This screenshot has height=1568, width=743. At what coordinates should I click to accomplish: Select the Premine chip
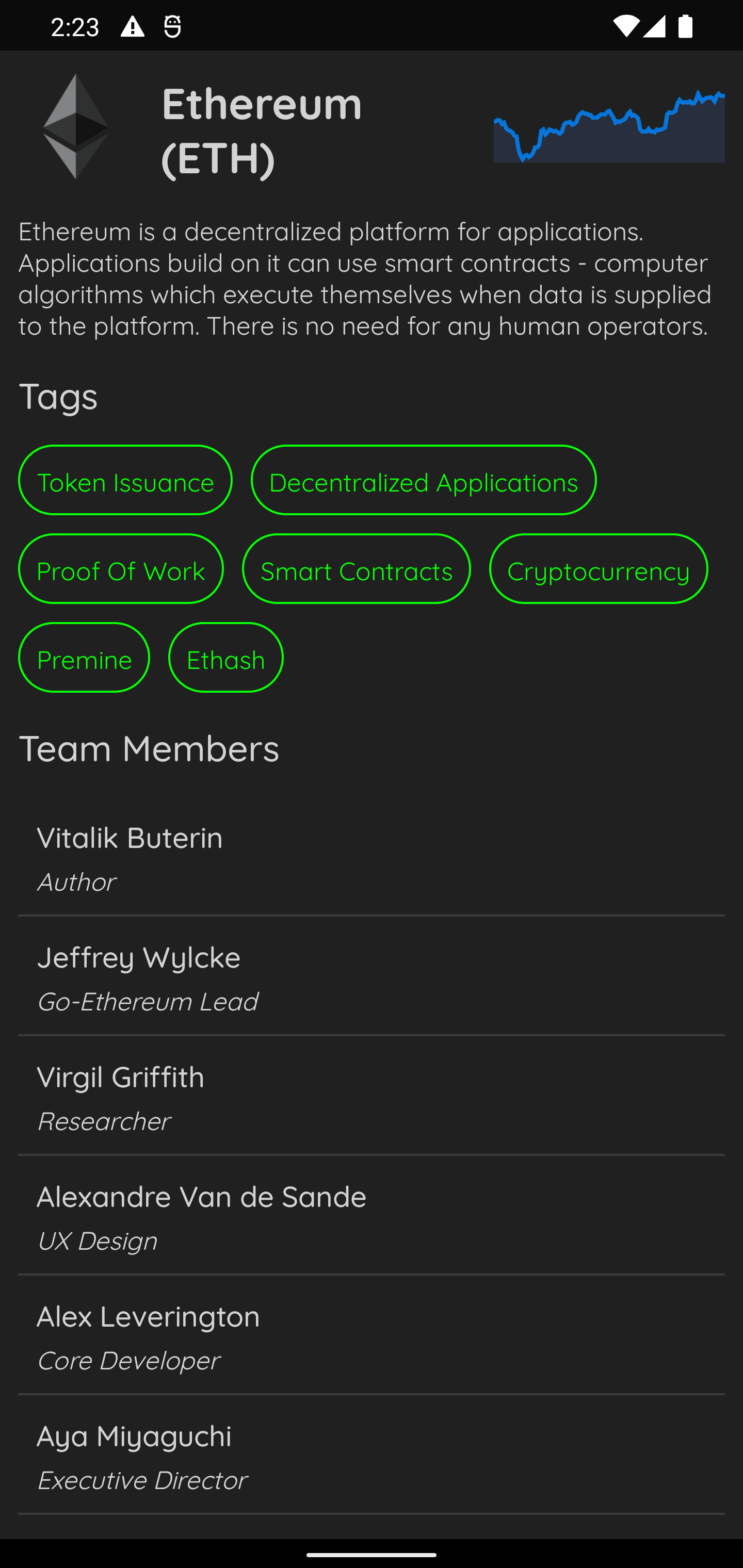coord(84,658)
